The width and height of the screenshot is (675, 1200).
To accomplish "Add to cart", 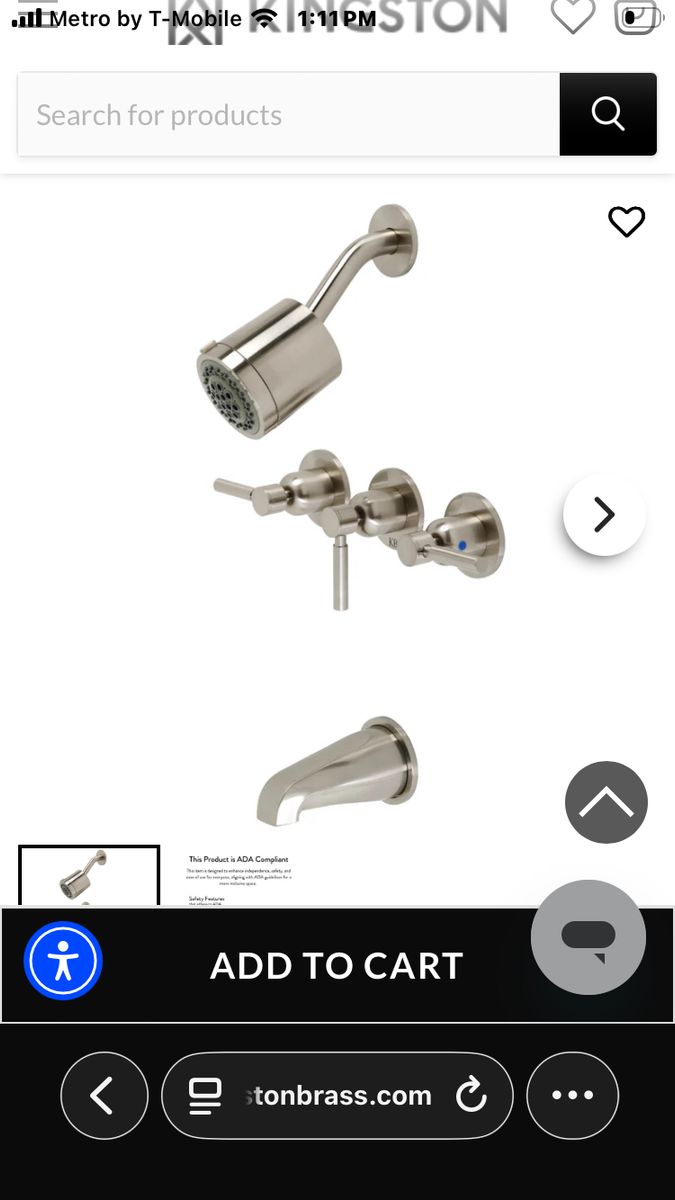I will tap(337, 966).
